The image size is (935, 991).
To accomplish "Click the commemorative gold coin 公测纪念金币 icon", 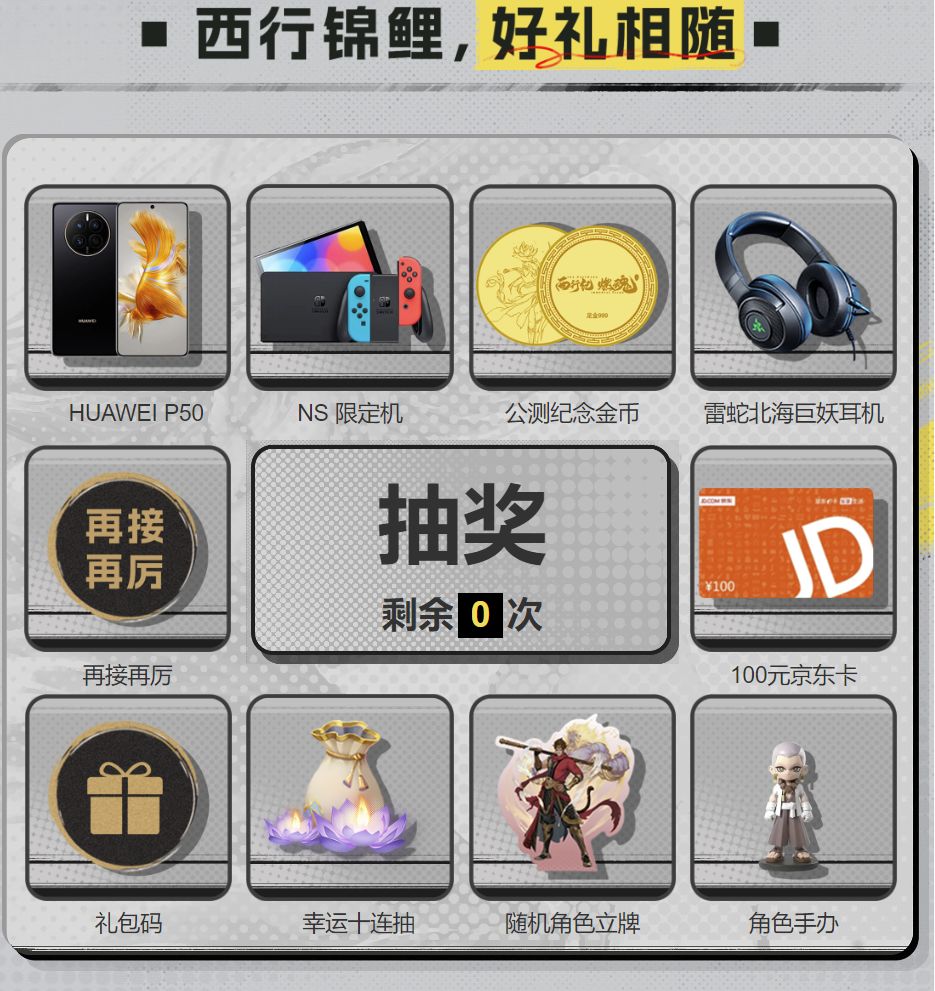I will click(572, 287).
